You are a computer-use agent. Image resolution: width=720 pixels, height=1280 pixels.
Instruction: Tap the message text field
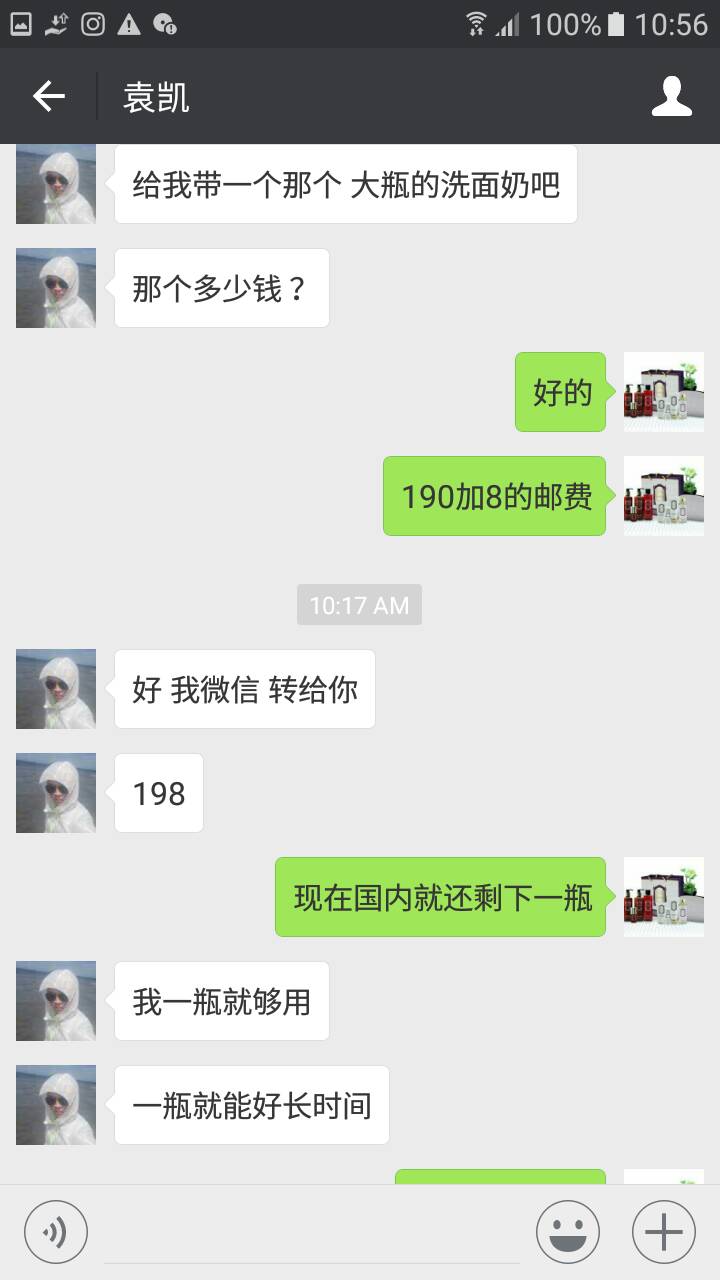pos(312,1233)
